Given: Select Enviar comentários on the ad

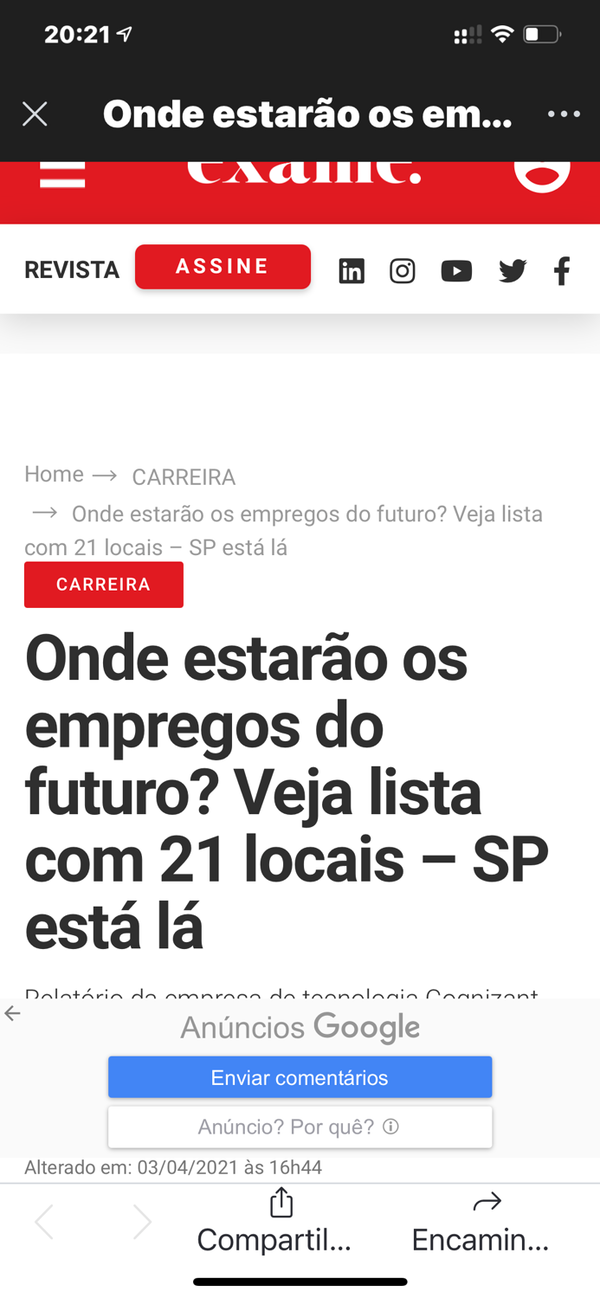Looking at the screenshot, I should pos(300,1078).
